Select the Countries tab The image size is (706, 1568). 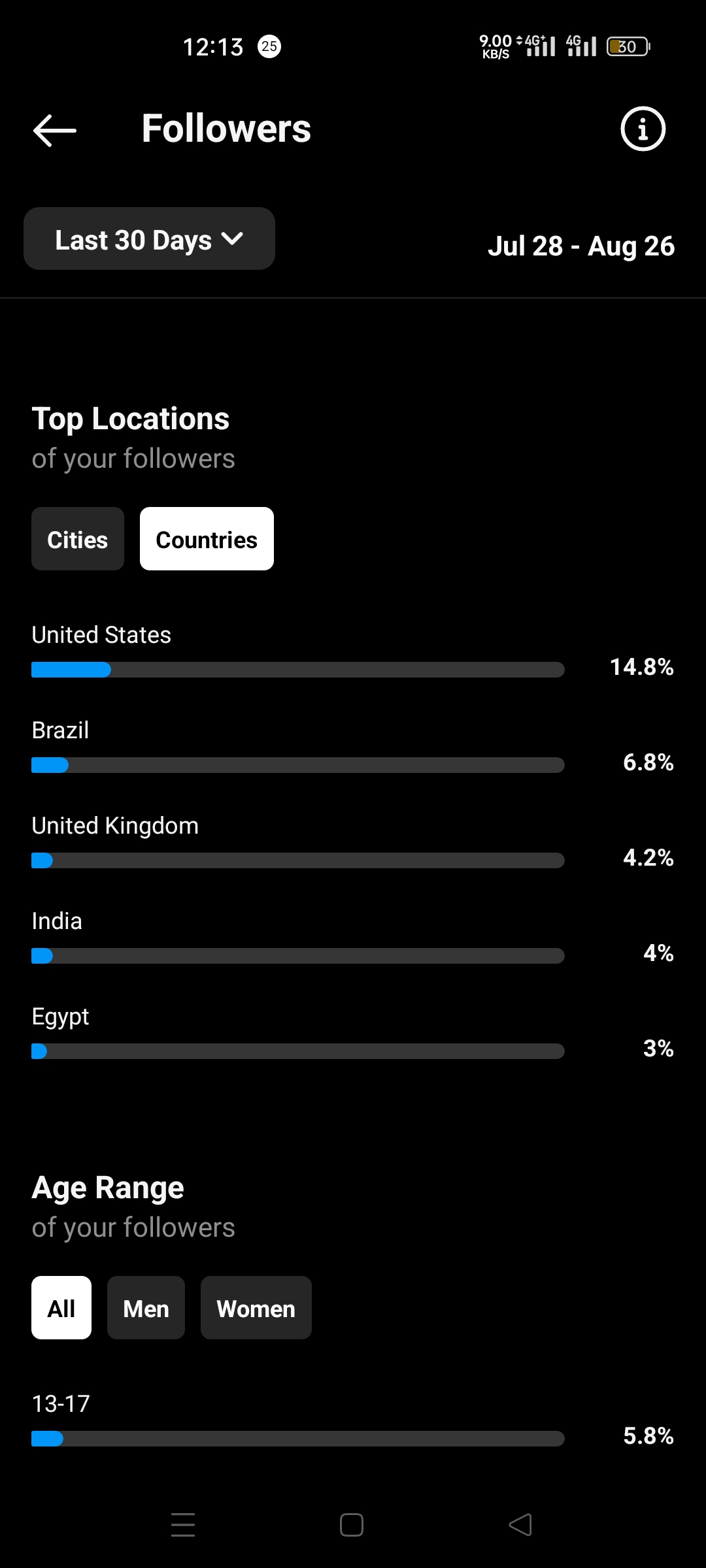pyautogui.click(x=207, y=539)
